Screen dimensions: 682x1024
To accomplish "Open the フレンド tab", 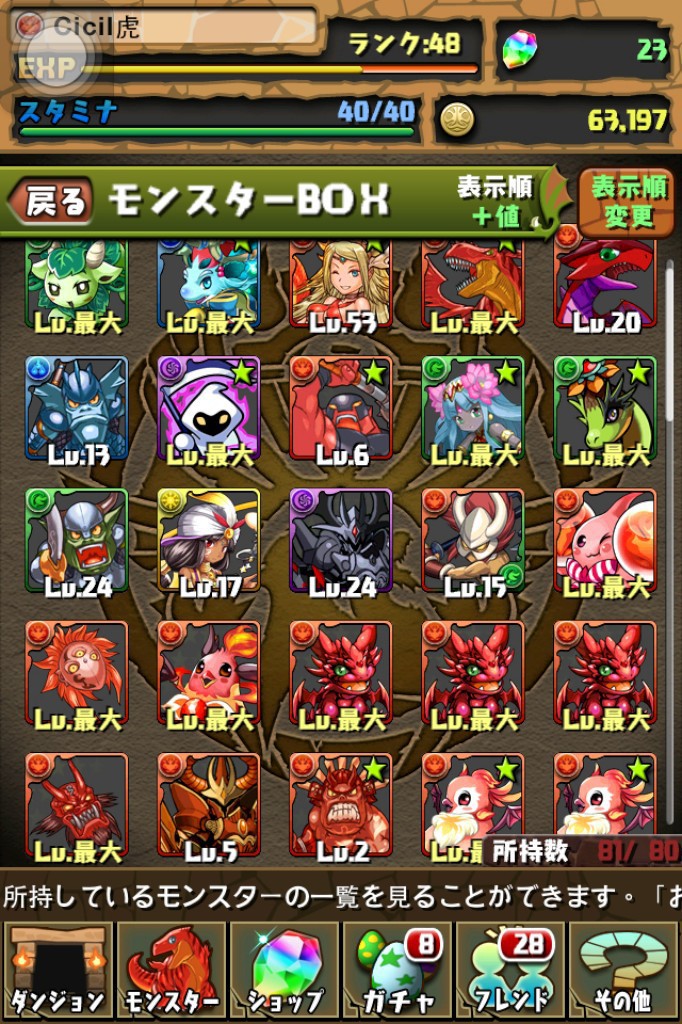I will click(x=512, y=970).
